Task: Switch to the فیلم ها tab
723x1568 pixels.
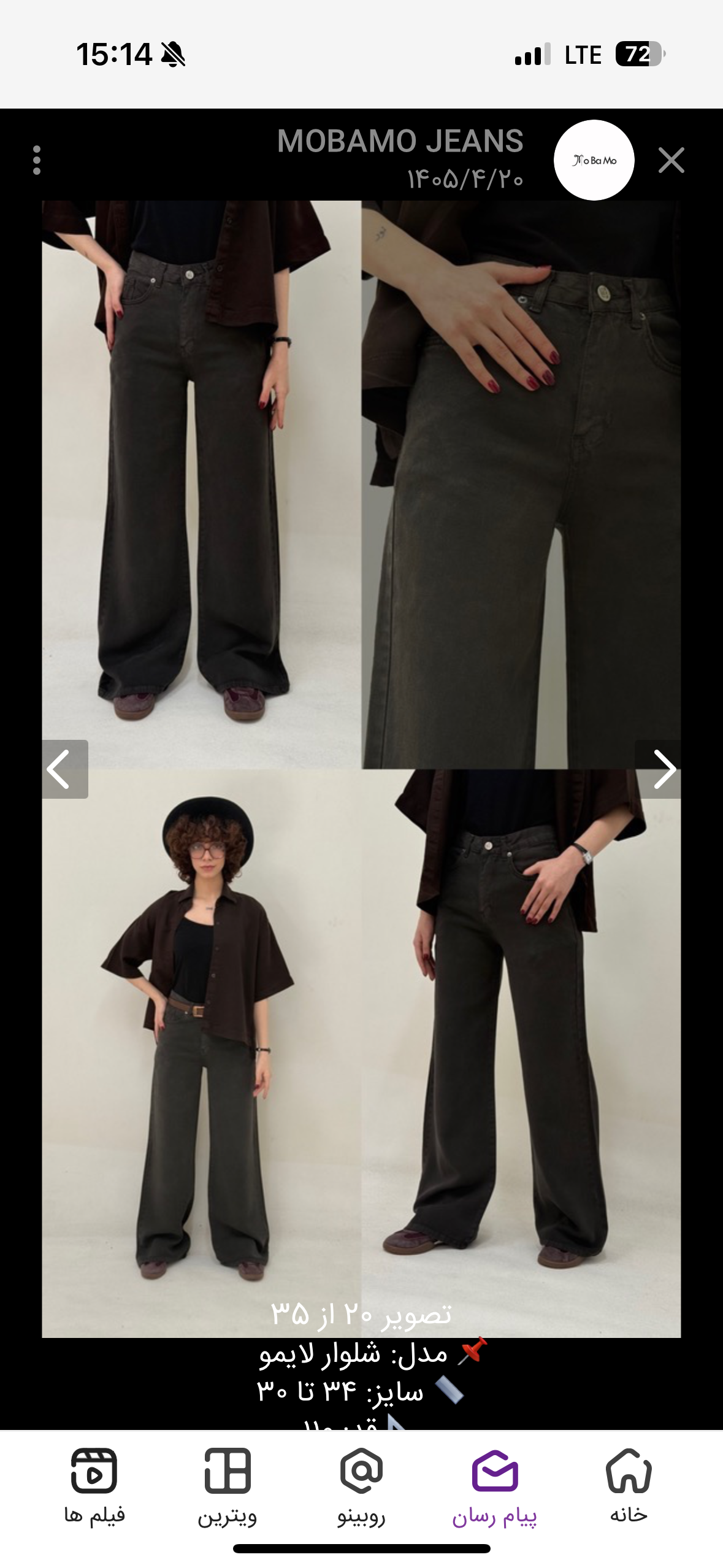Action: (x=94, y=1486)
